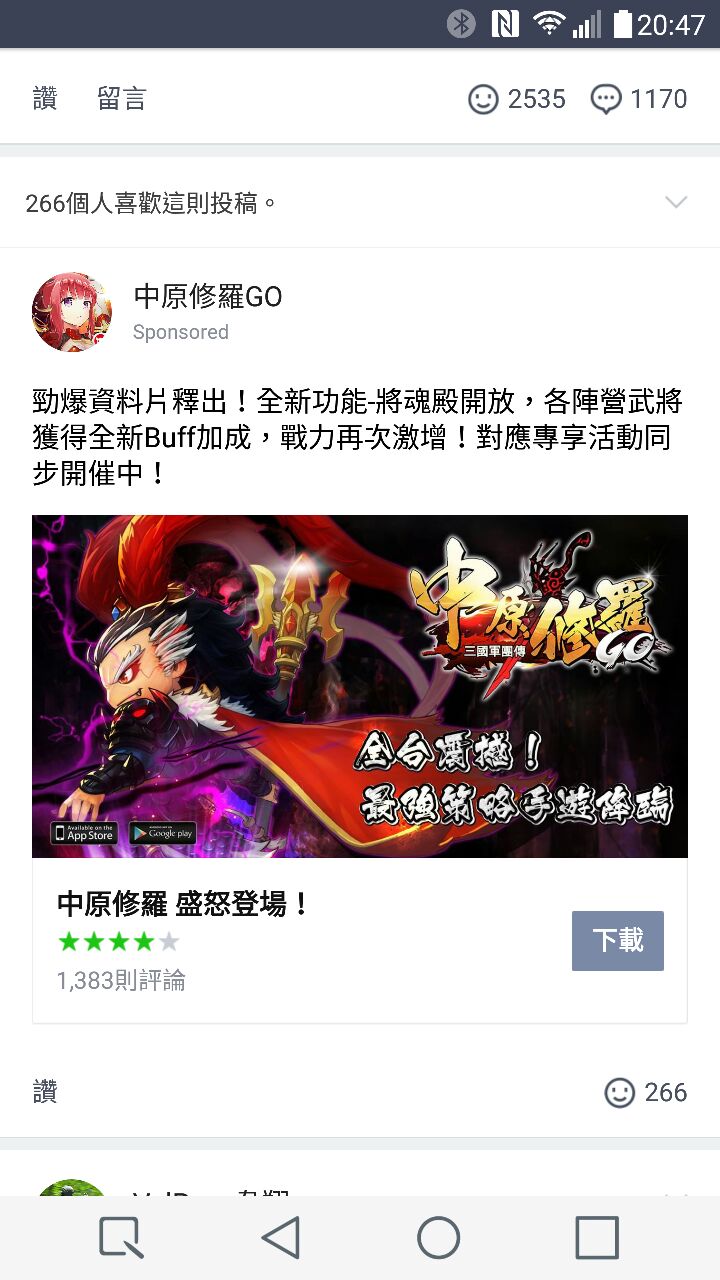Screen dimensions: 720x1280
Task: Open the 1170 comments list
Action: [x=640, y=99]
